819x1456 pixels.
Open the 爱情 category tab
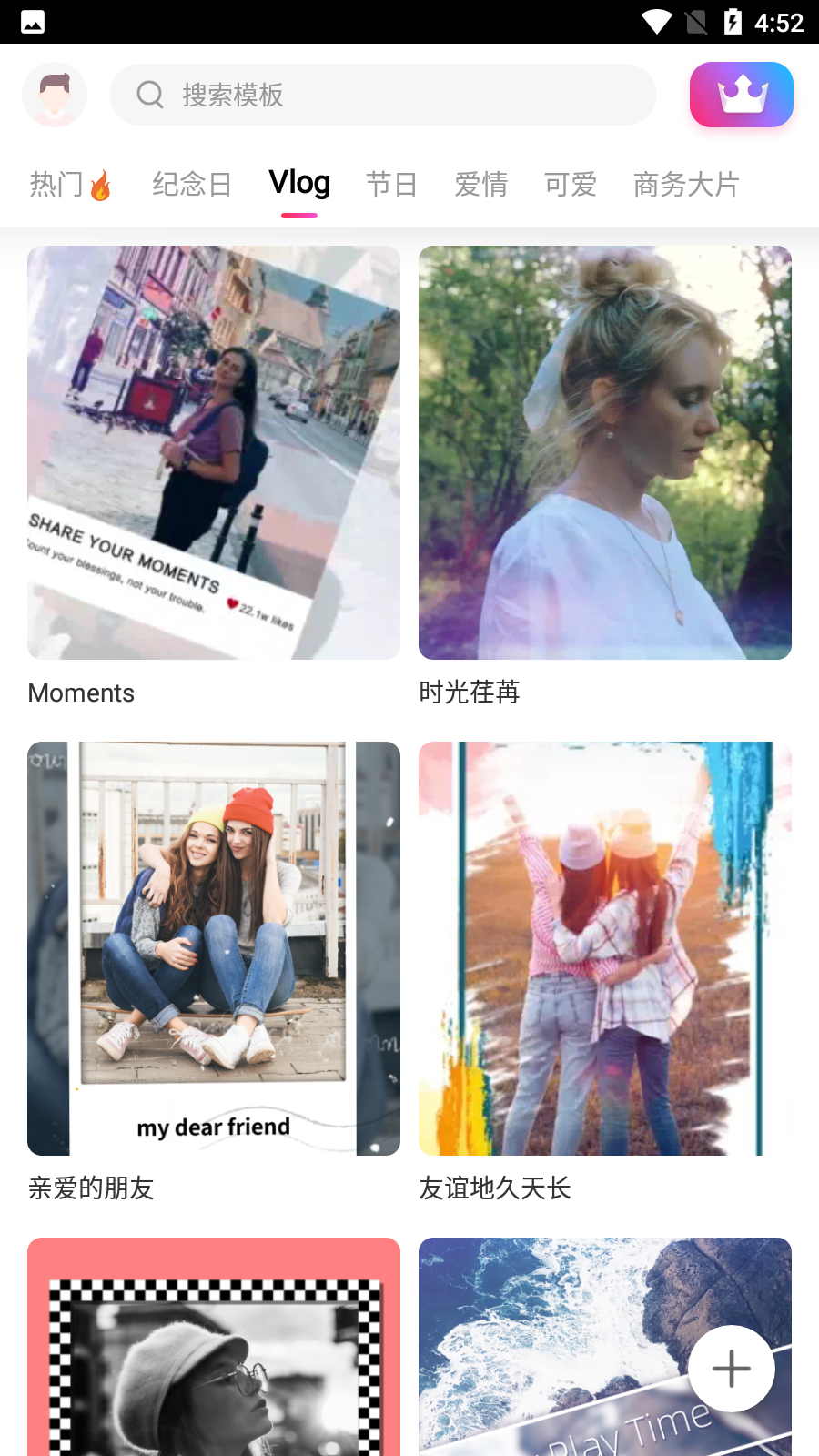pos(480,185)
